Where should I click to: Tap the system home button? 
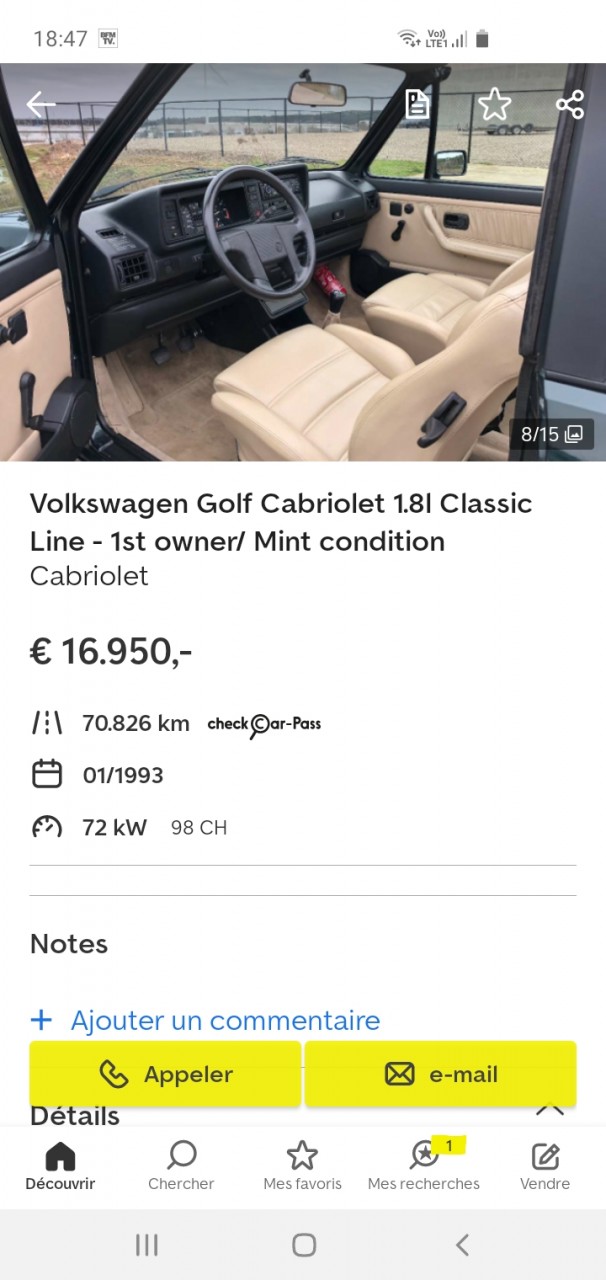coord(304,1244)
